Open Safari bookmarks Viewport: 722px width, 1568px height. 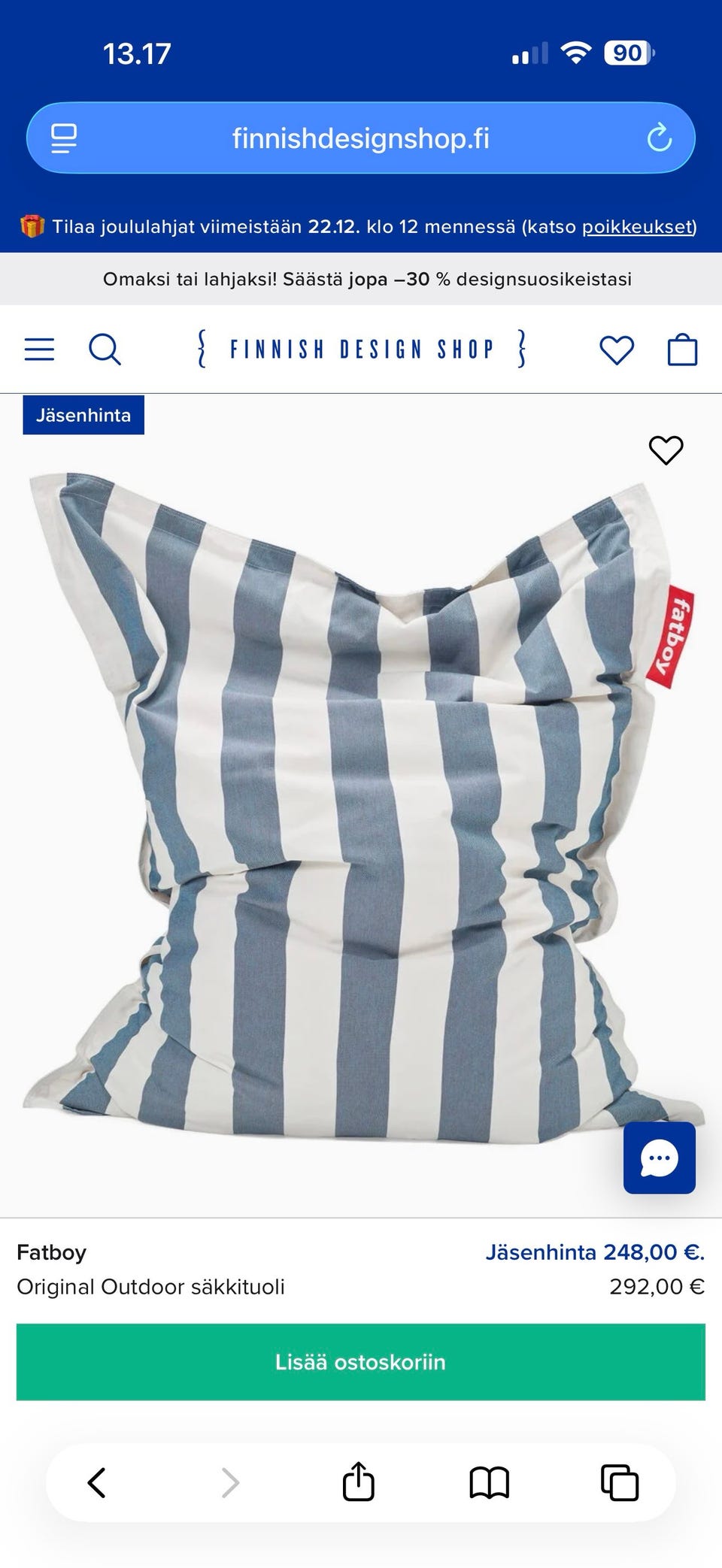point(489,1483)
